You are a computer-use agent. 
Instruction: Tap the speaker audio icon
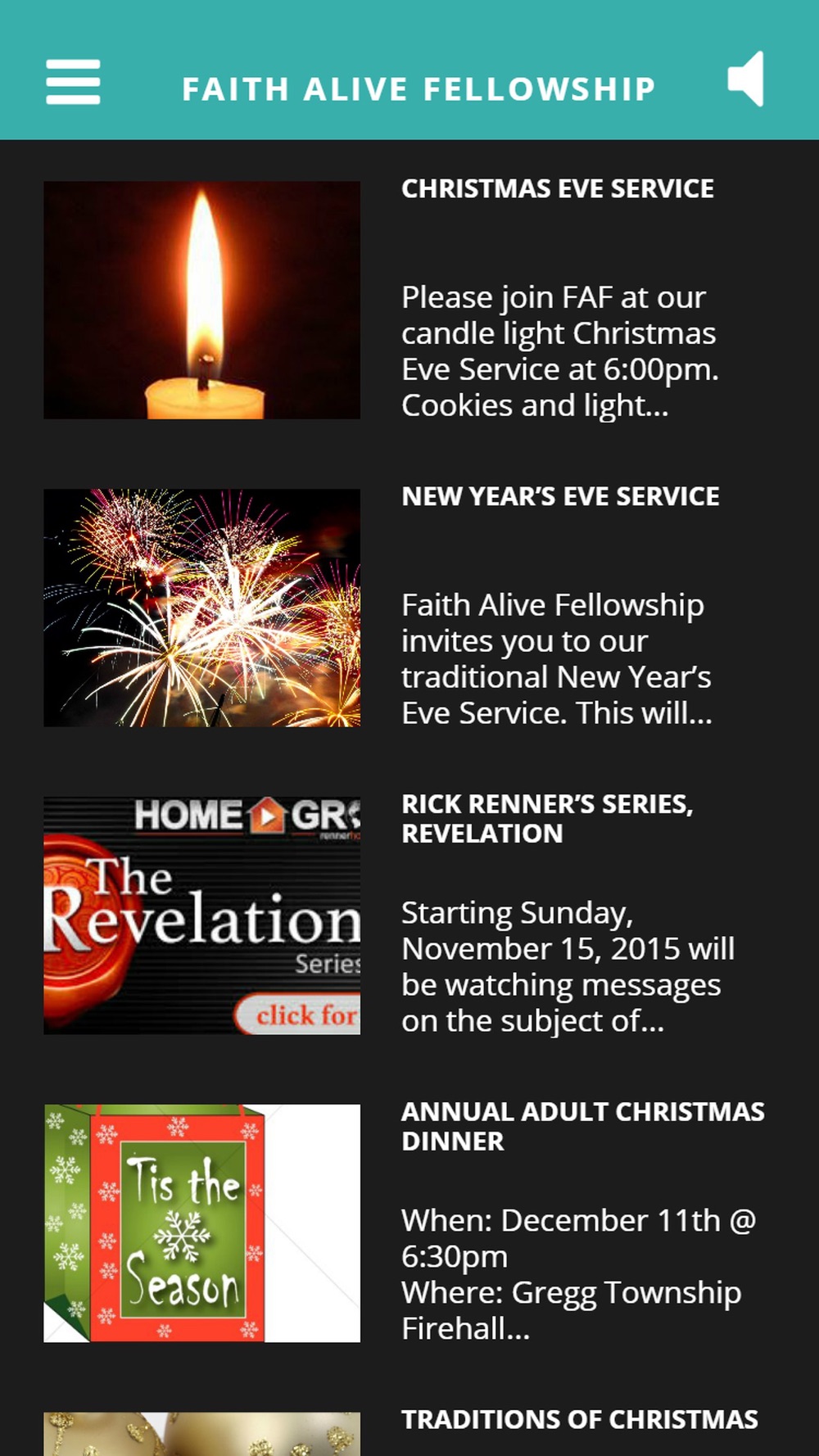point(746,79)
